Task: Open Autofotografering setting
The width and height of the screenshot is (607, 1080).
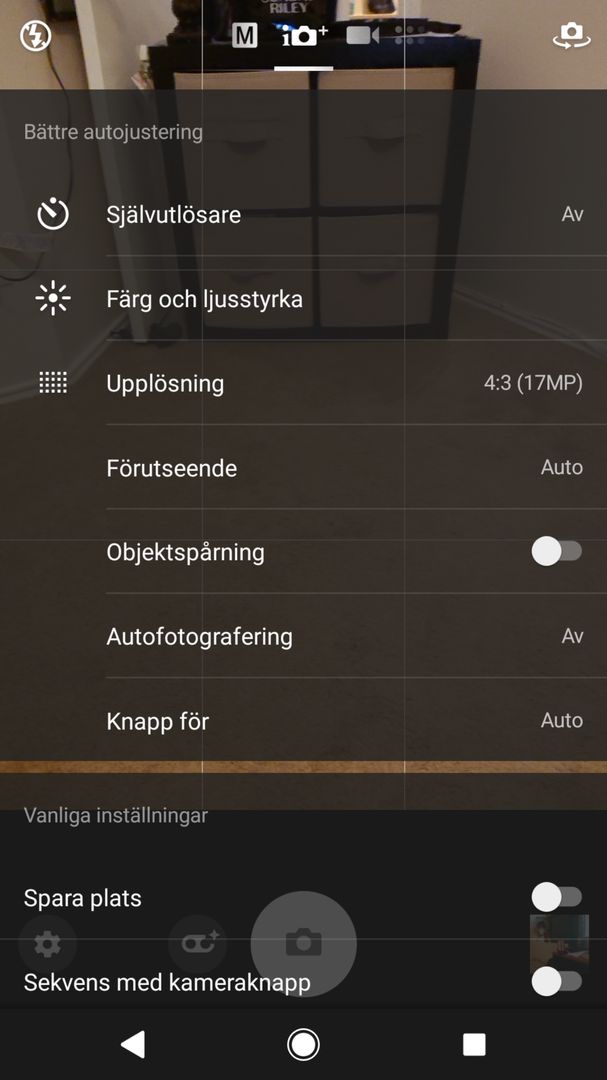Action: tap(303, 636)
